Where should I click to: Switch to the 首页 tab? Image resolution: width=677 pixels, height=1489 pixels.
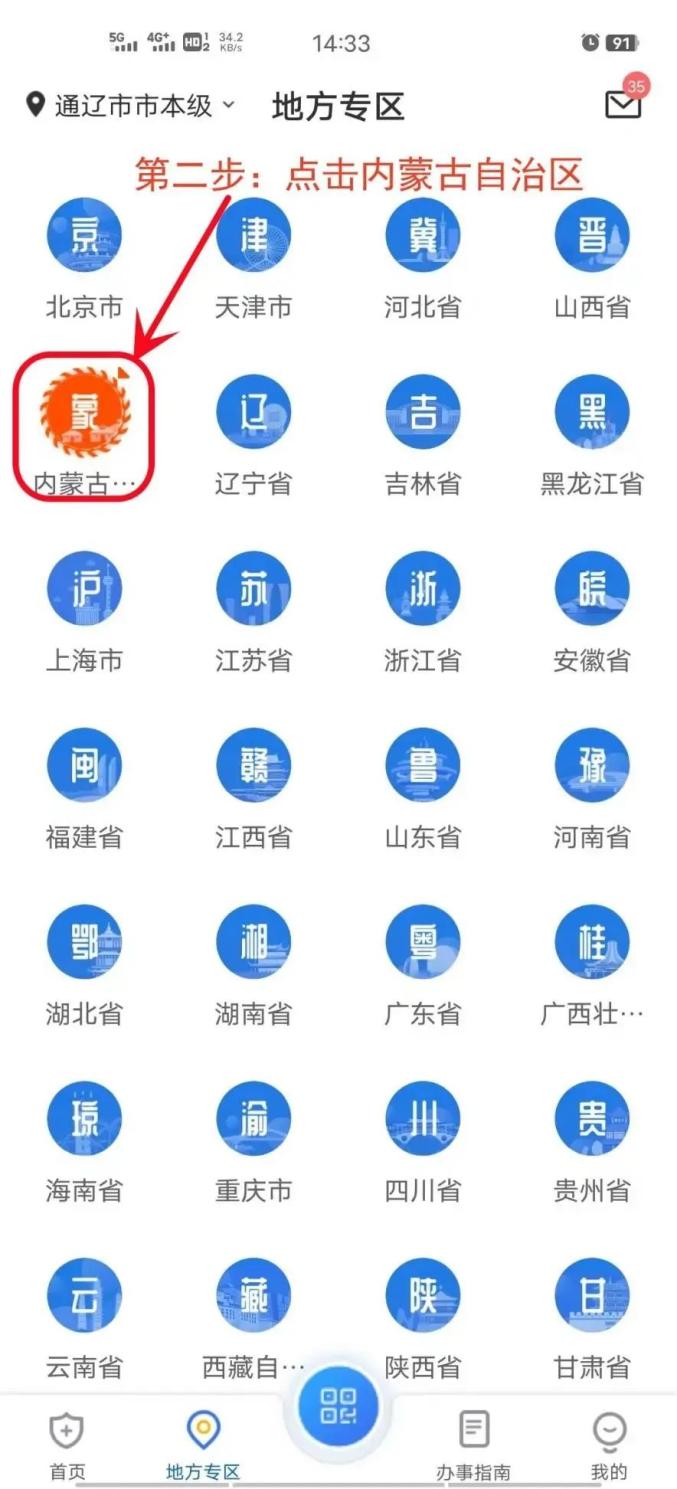(x=68, y=1443)
